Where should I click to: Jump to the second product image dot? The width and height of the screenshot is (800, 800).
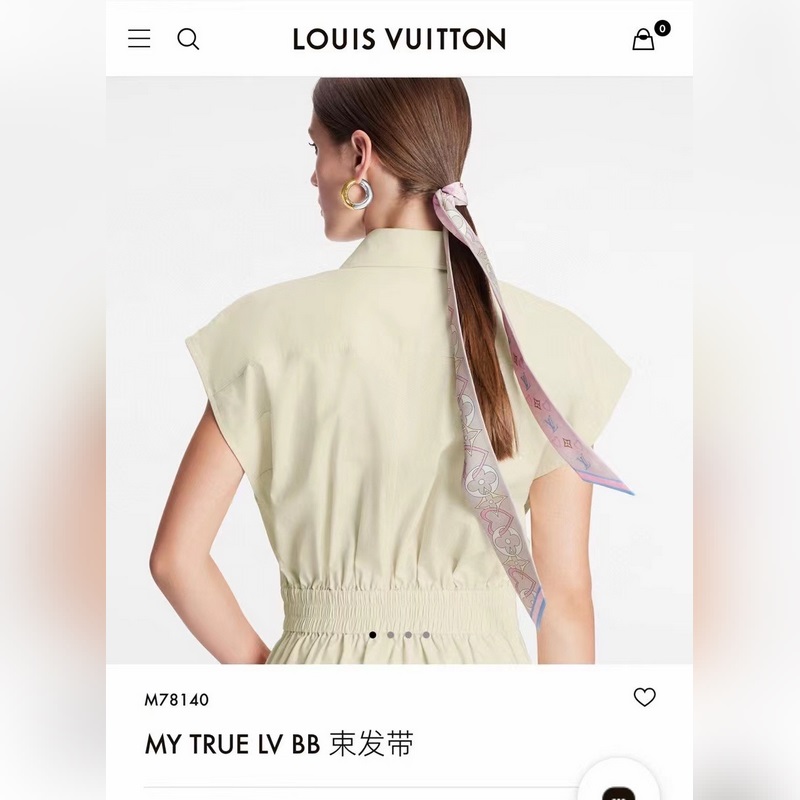[x=391, y=634]
